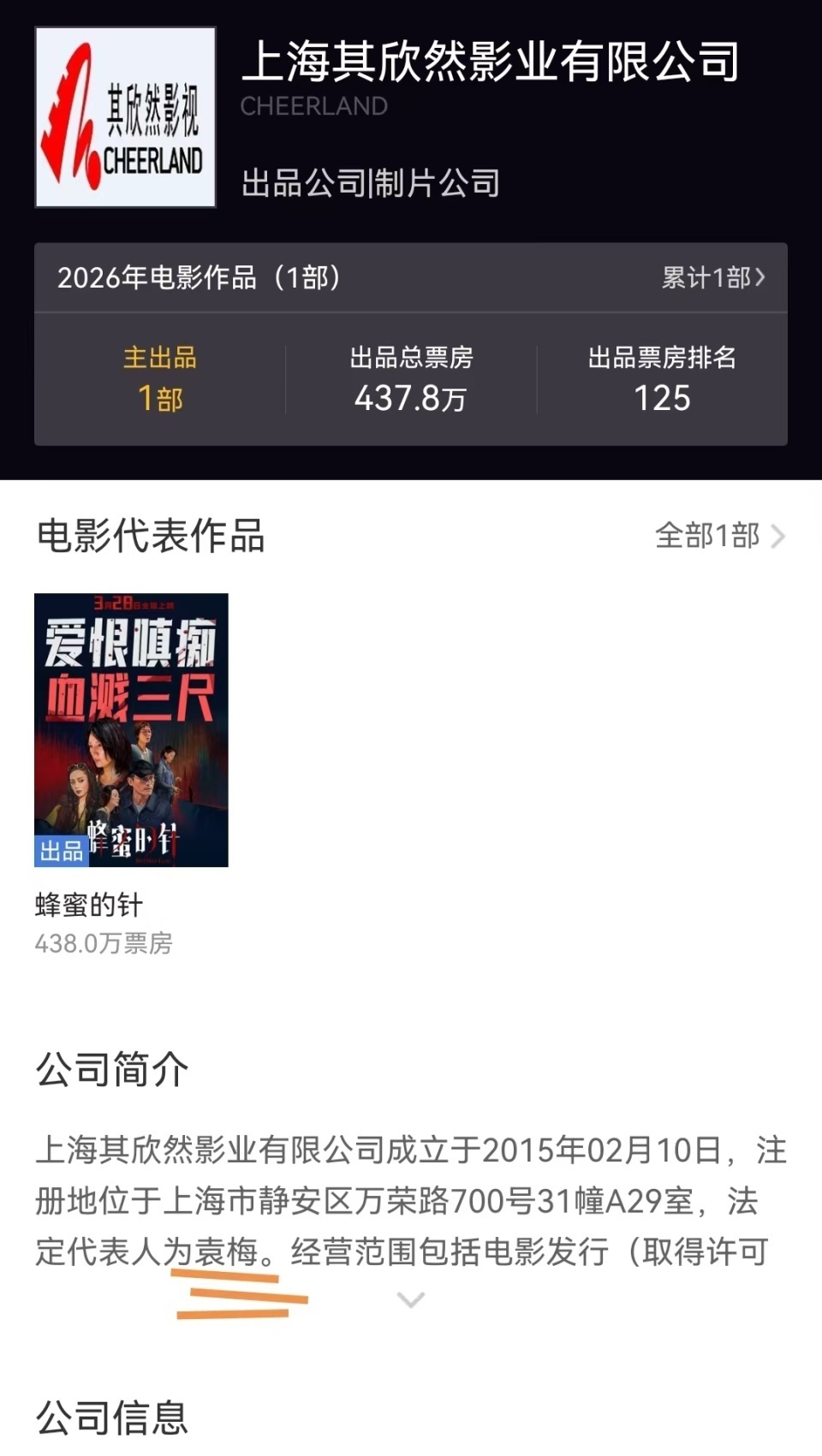The height and width of the screenshot is (1456, 822).
Task: Open the 蜂蜜的针 poster thumbnail
Action: (x=131, y=728)
